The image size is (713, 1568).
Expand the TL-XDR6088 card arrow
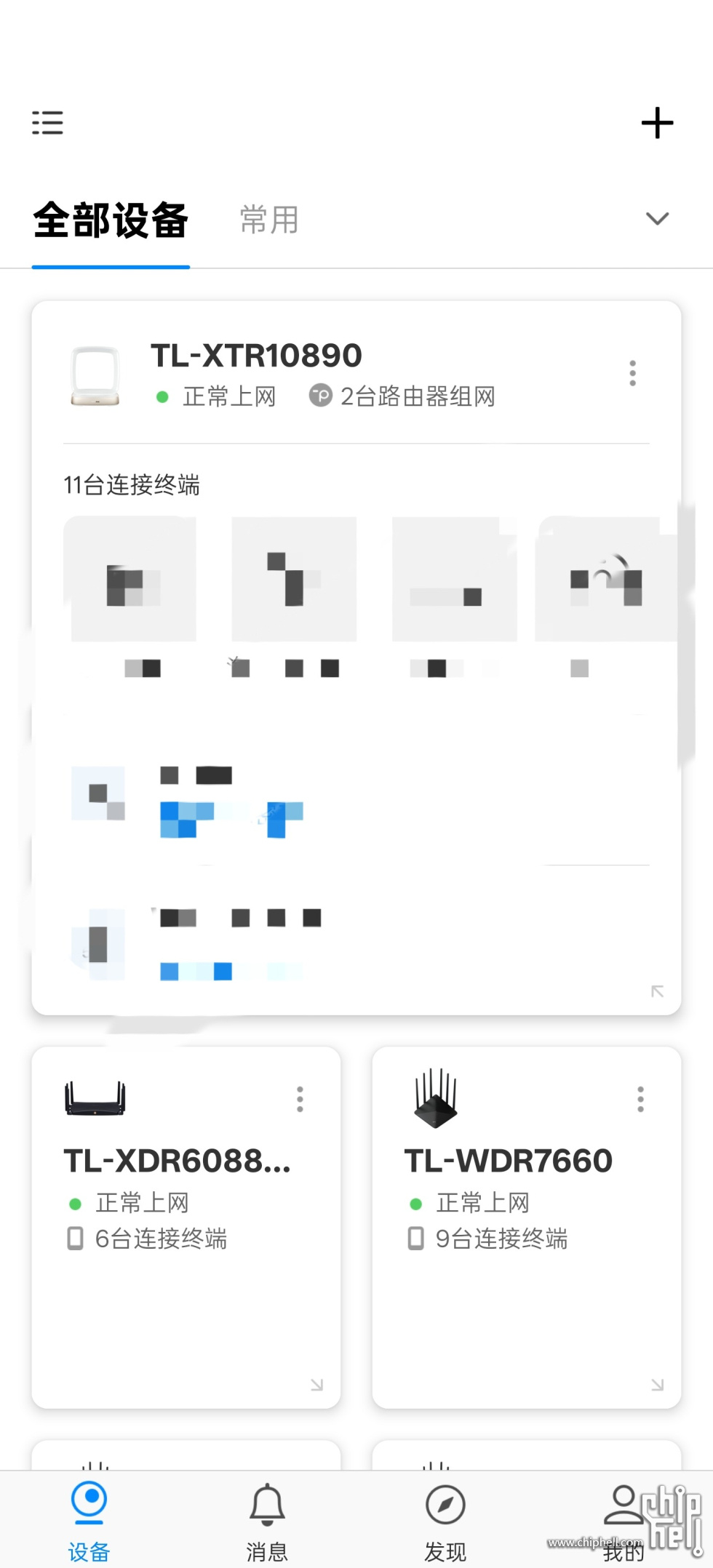[x=316, y=1385]
